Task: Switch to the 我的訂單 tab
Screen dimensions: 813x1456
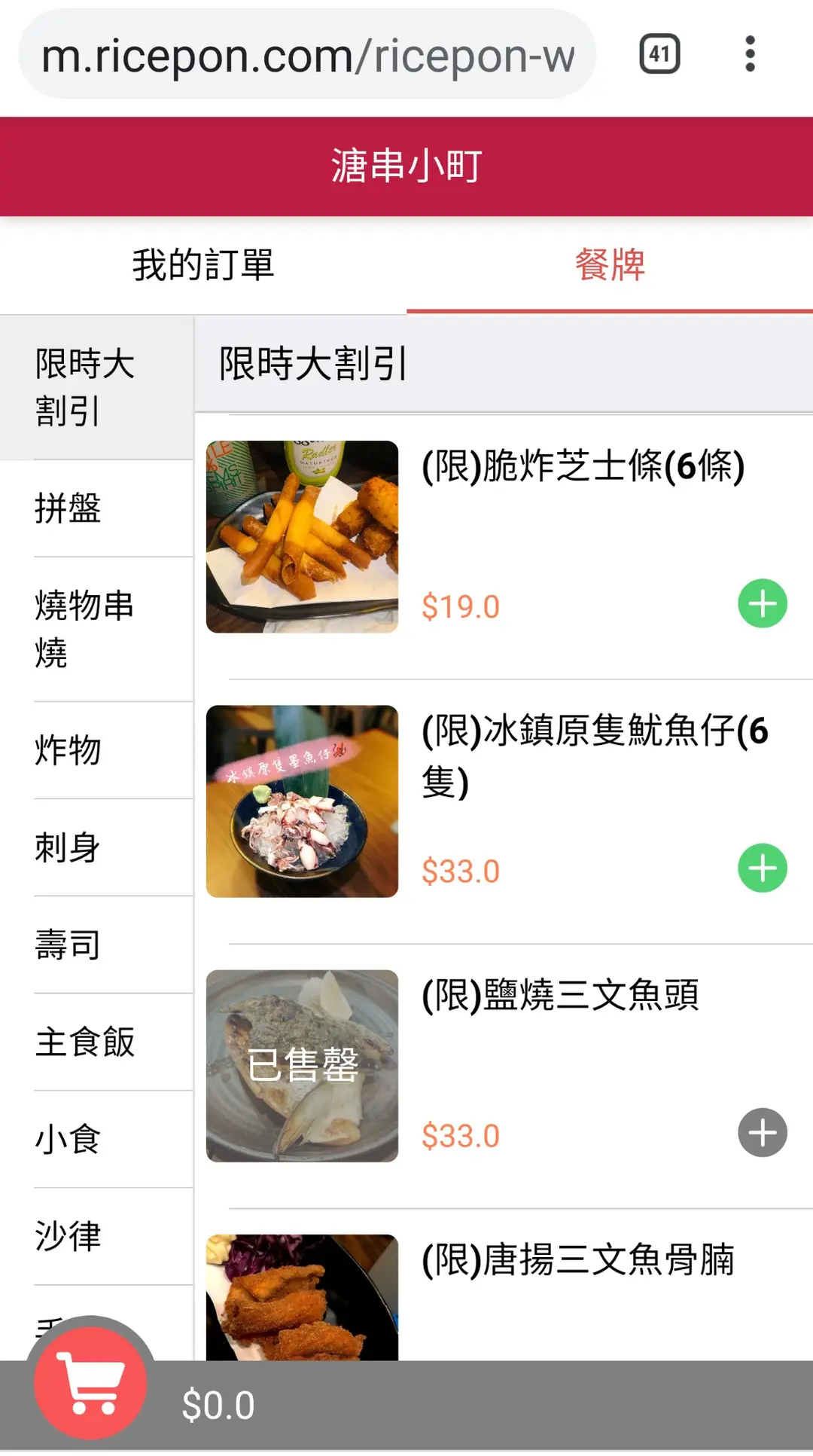Action: (x=203, y=265)
